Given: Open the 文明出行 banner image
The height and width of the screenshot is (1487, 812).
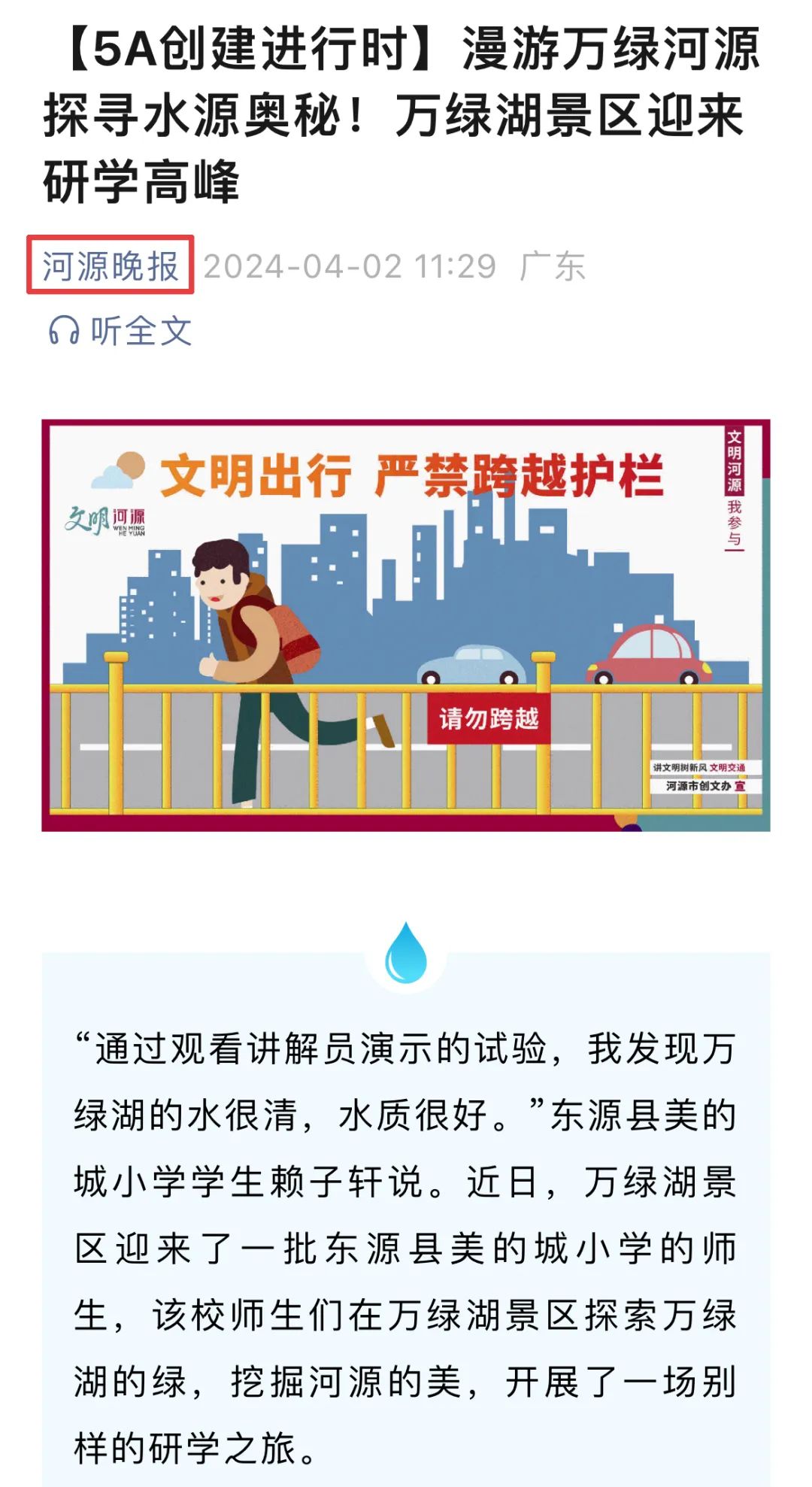Looking at the screenshot, I should point(406,624).
